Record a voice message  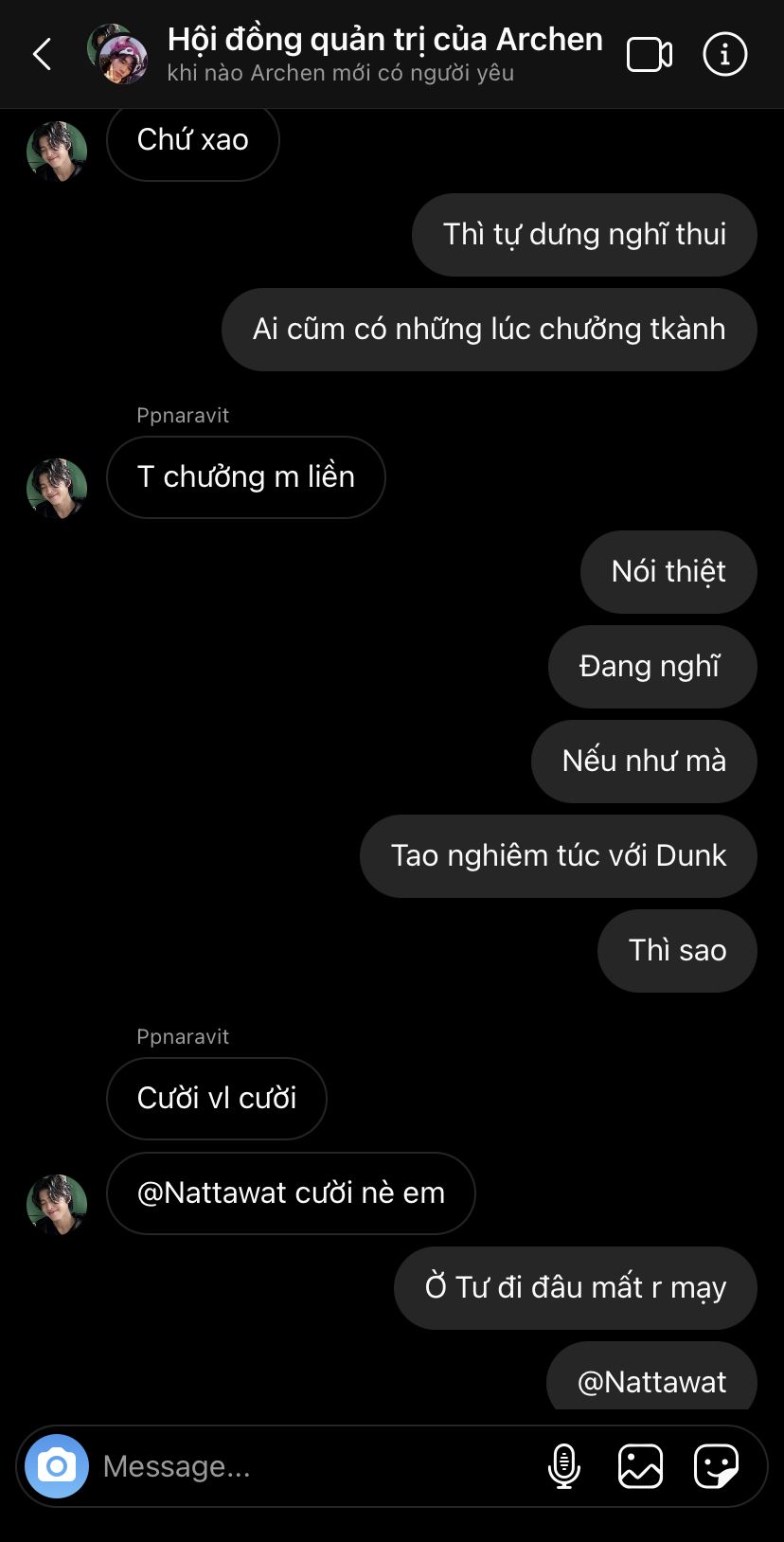(564, 1466)
